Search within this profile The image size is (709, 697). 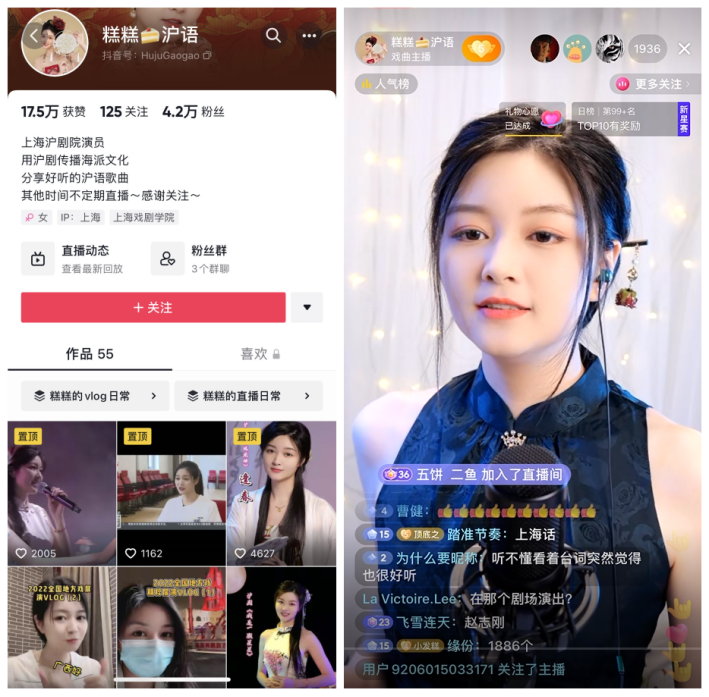click(273, 35)
